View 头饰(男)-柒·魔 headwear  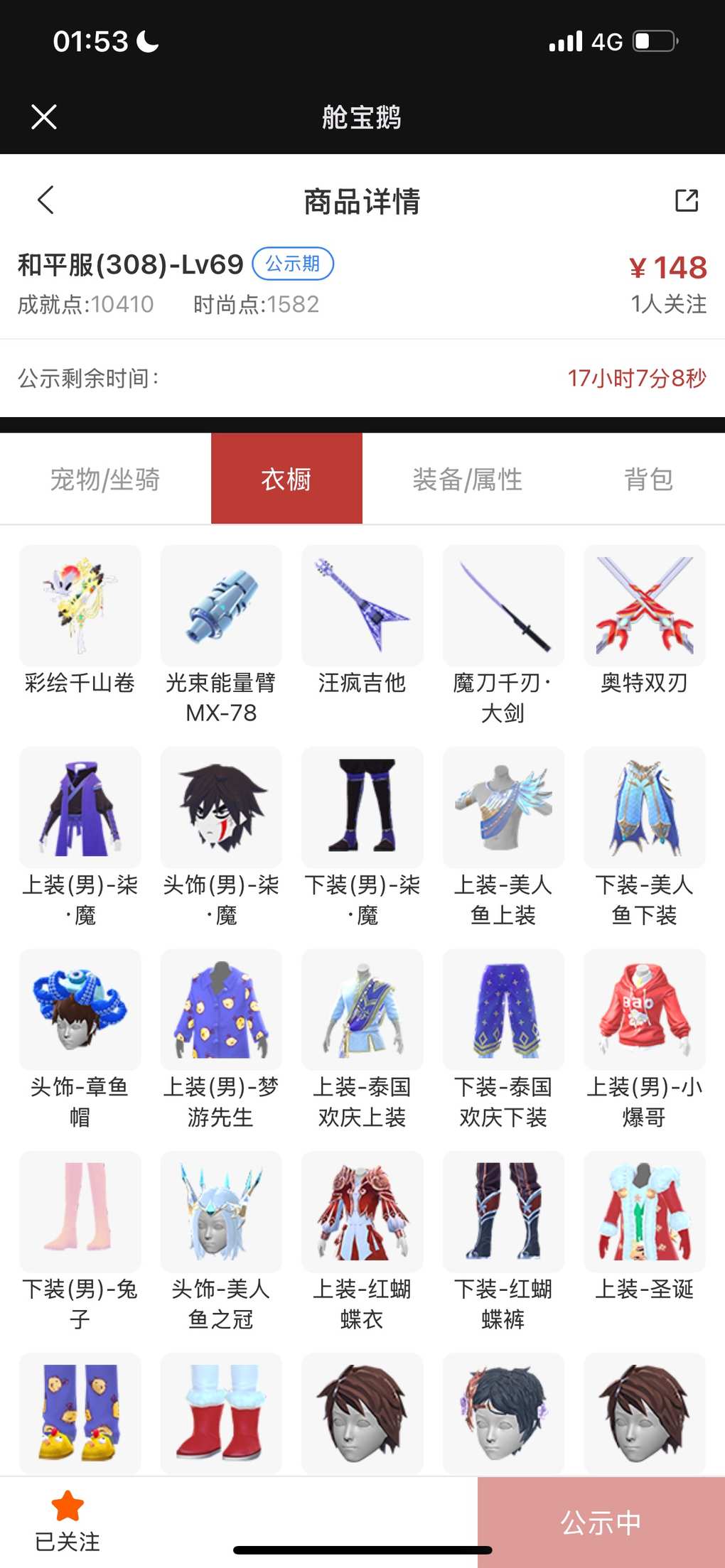(221, 808)
